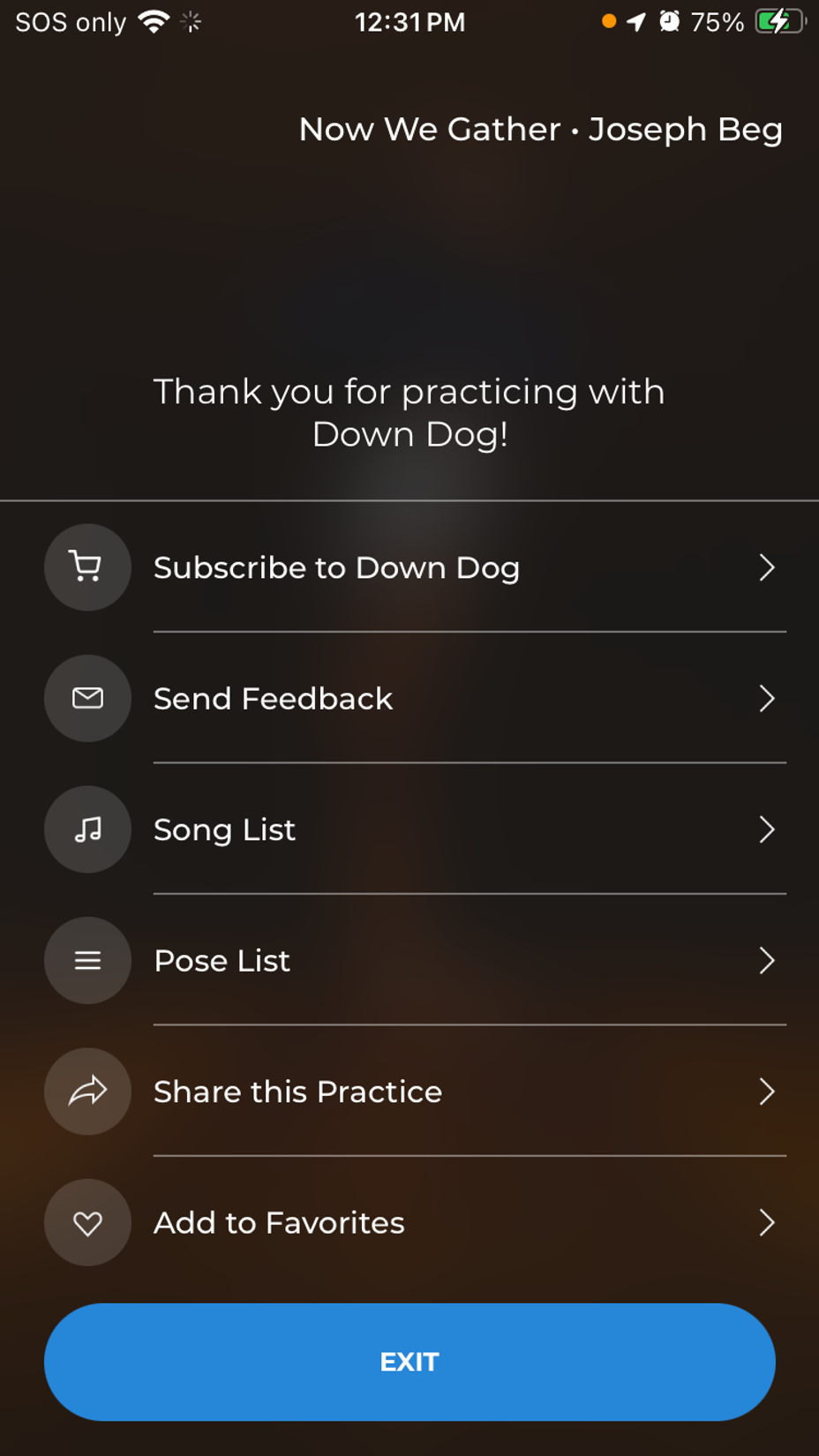Open the Pose List
The image size is (819, 1456).
point(409,960)
